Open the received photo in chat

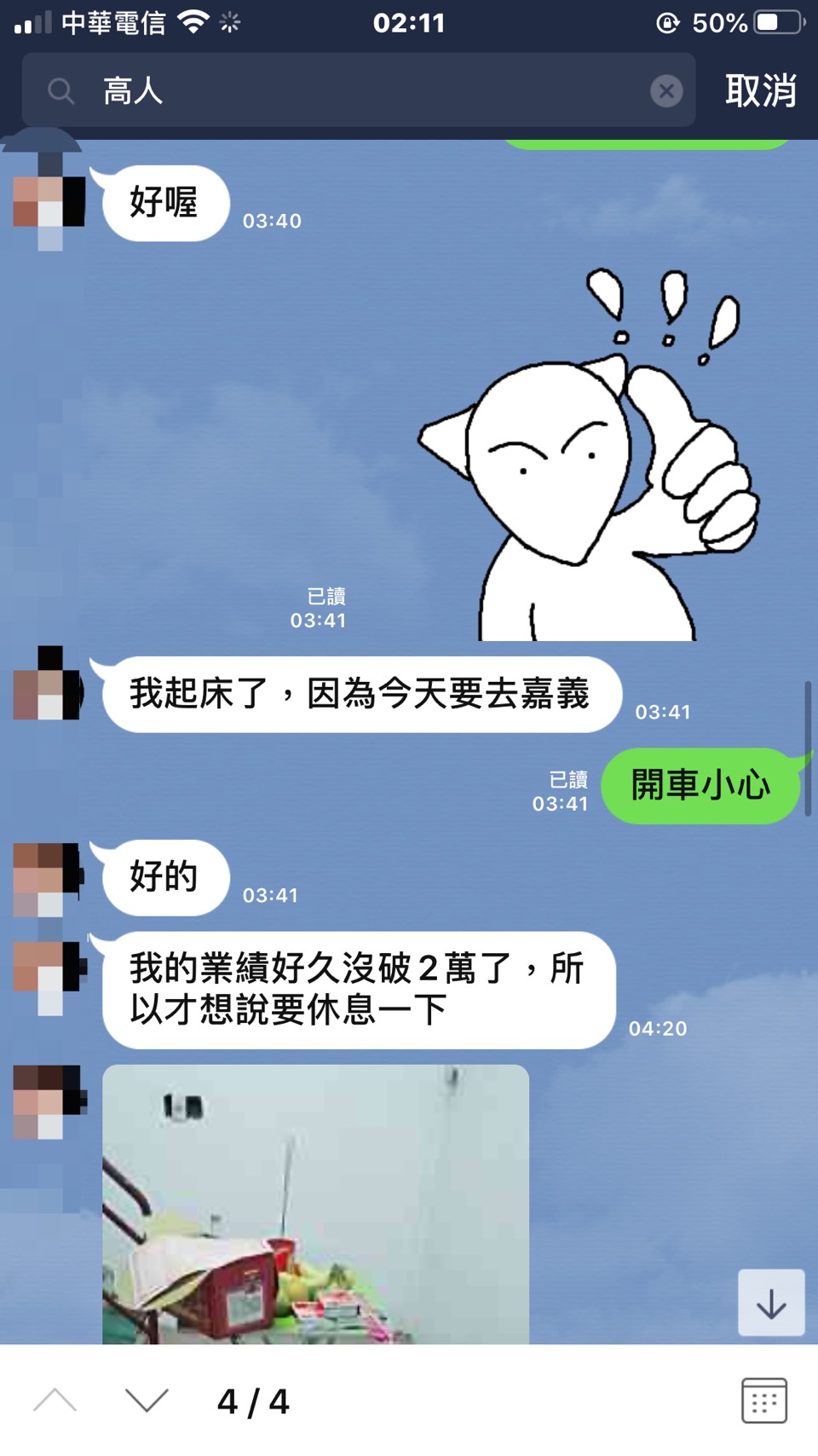pyautogui.click(x=315, y=1204)
